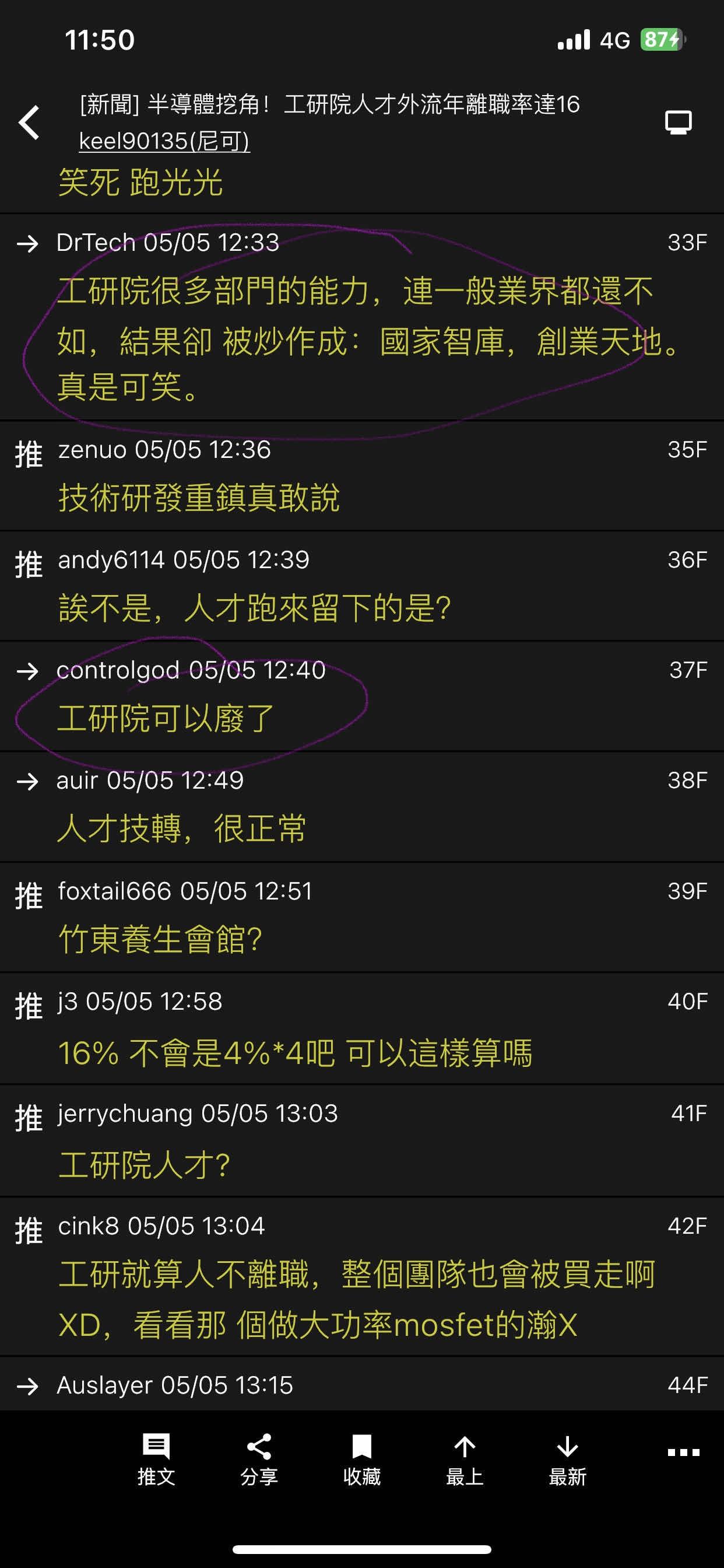724x1568 pixels.
Task: Jump to latest comments with 最新
Action: (567, 1459)
